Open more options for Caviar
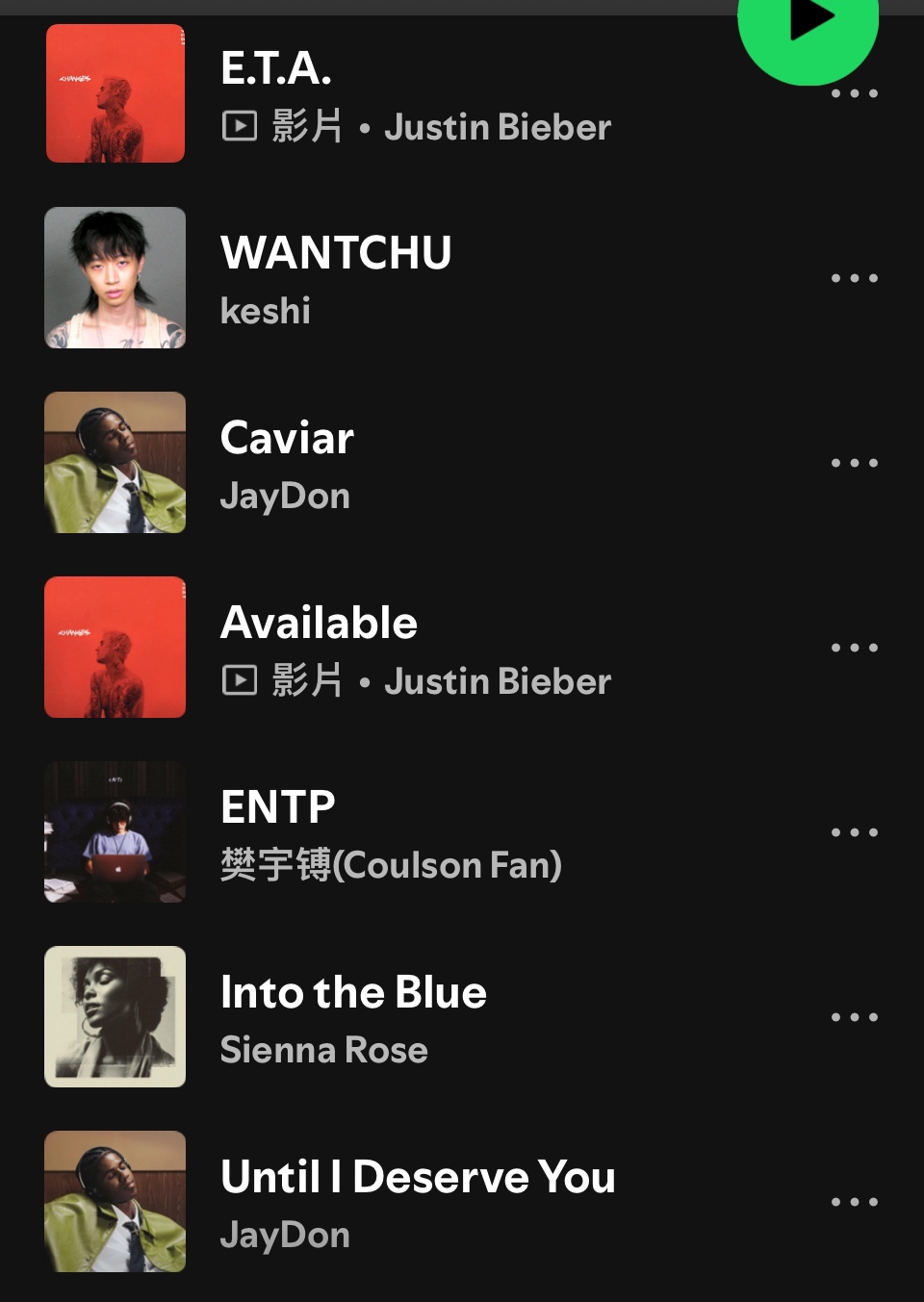The image size is (924, 1302). click(x=855, y=463)
